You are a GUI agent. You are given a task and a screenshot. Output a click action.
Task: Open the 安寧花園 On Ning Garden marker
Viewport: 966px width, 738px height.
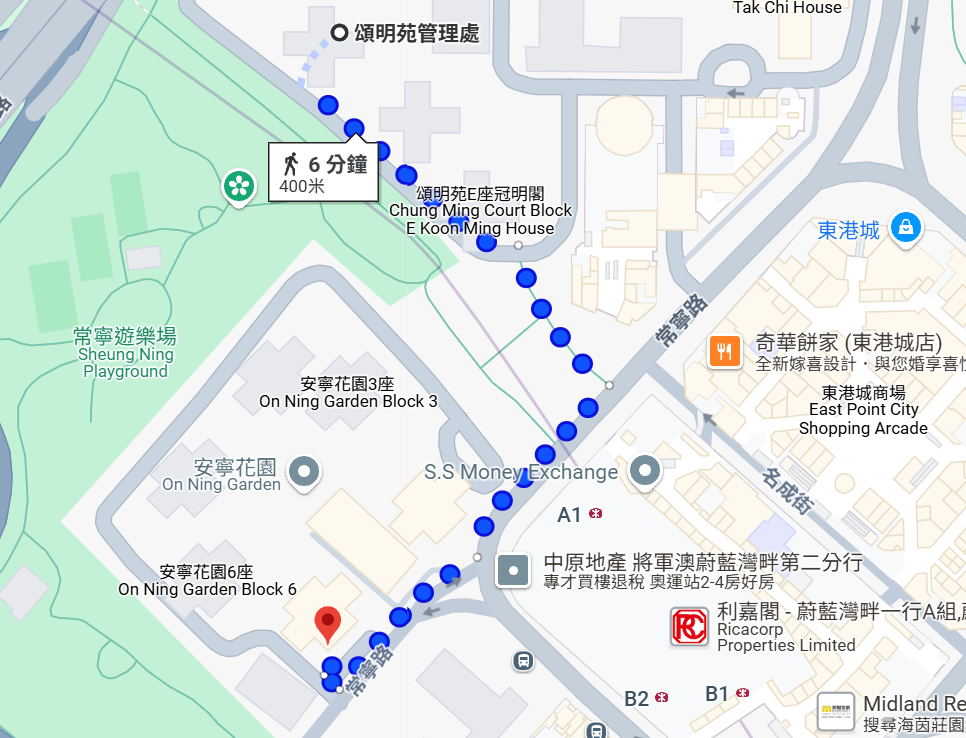coord(304,471)
